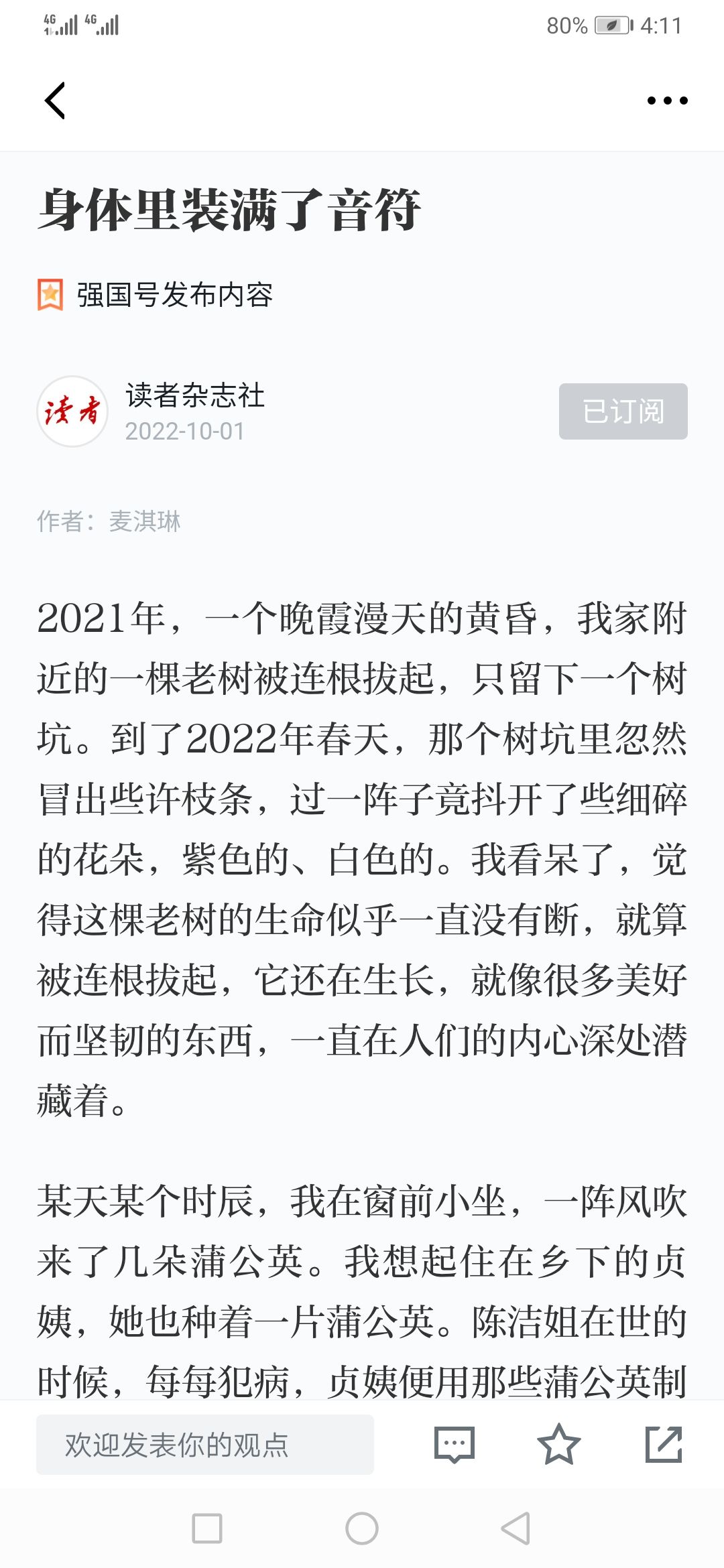This screenshot has height=1568, width=724.
Task: Tap the 已订阅 subscribed button
Action: click(x=623, y=411)
